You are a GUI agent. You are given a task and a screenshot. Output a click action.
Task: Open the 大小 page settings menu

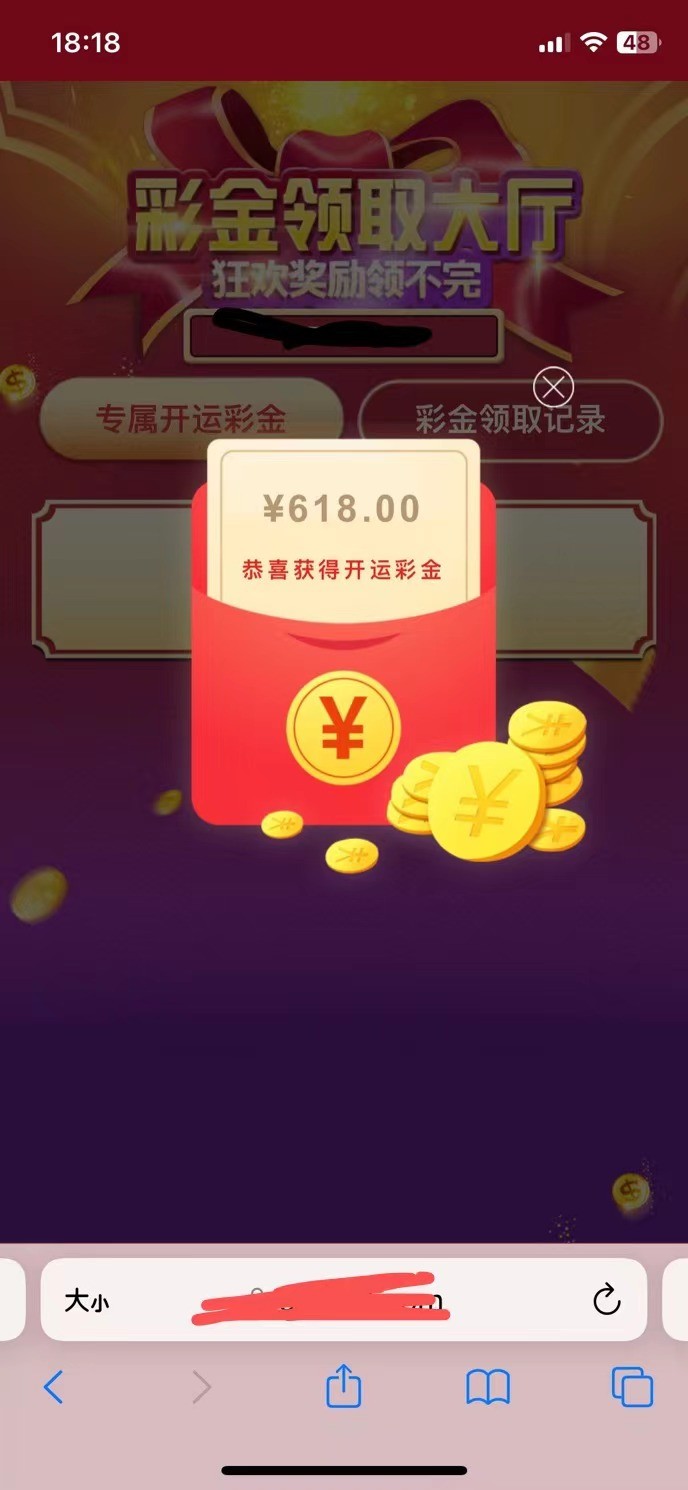point(86,1301)
